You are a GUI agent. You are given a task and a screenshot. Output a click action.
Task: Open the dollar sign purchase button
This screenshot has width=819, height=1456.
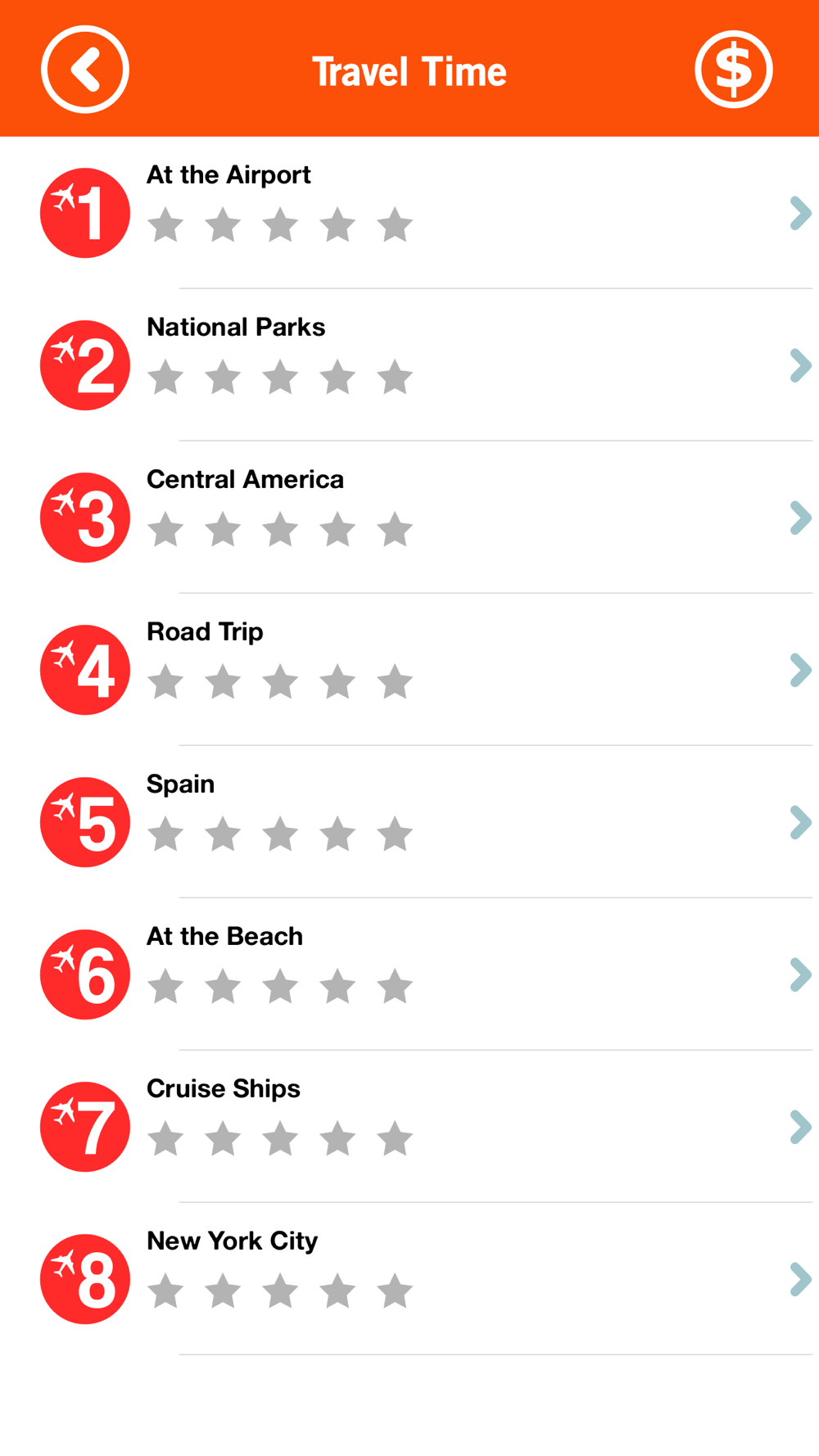coord(734,70)
